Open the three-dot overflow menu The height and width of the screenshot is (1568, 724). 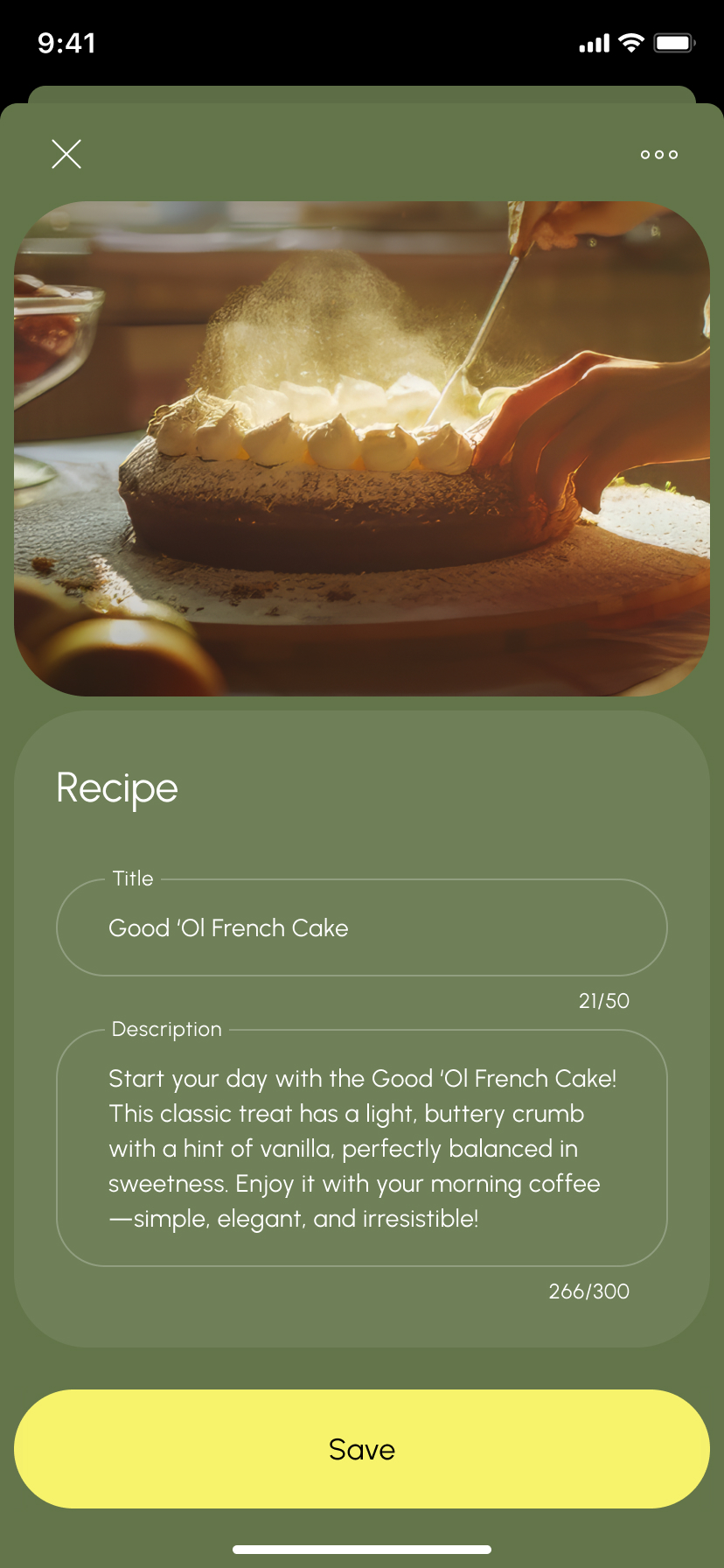(x=658, y=155)
